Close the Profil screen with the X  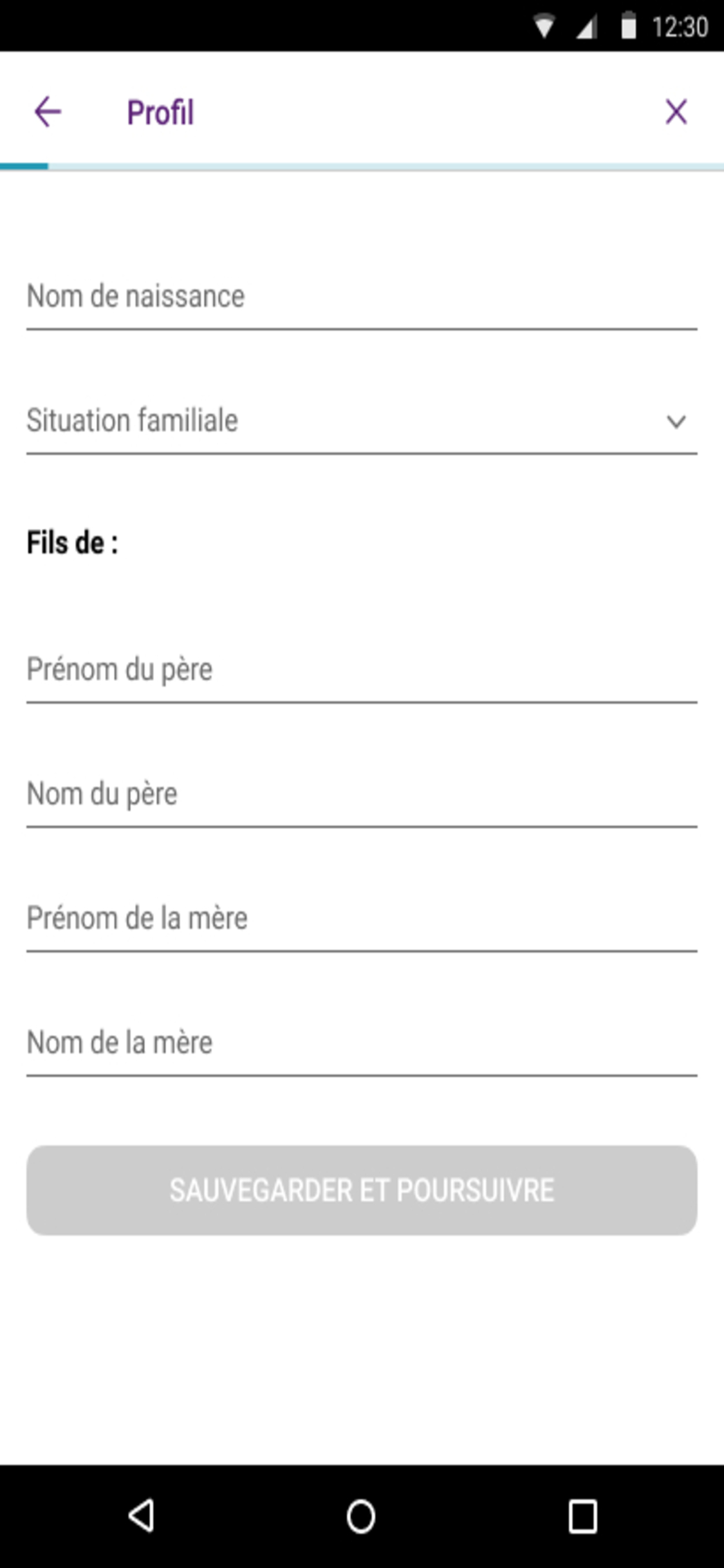pyautogui.click(x=677, y=111)
